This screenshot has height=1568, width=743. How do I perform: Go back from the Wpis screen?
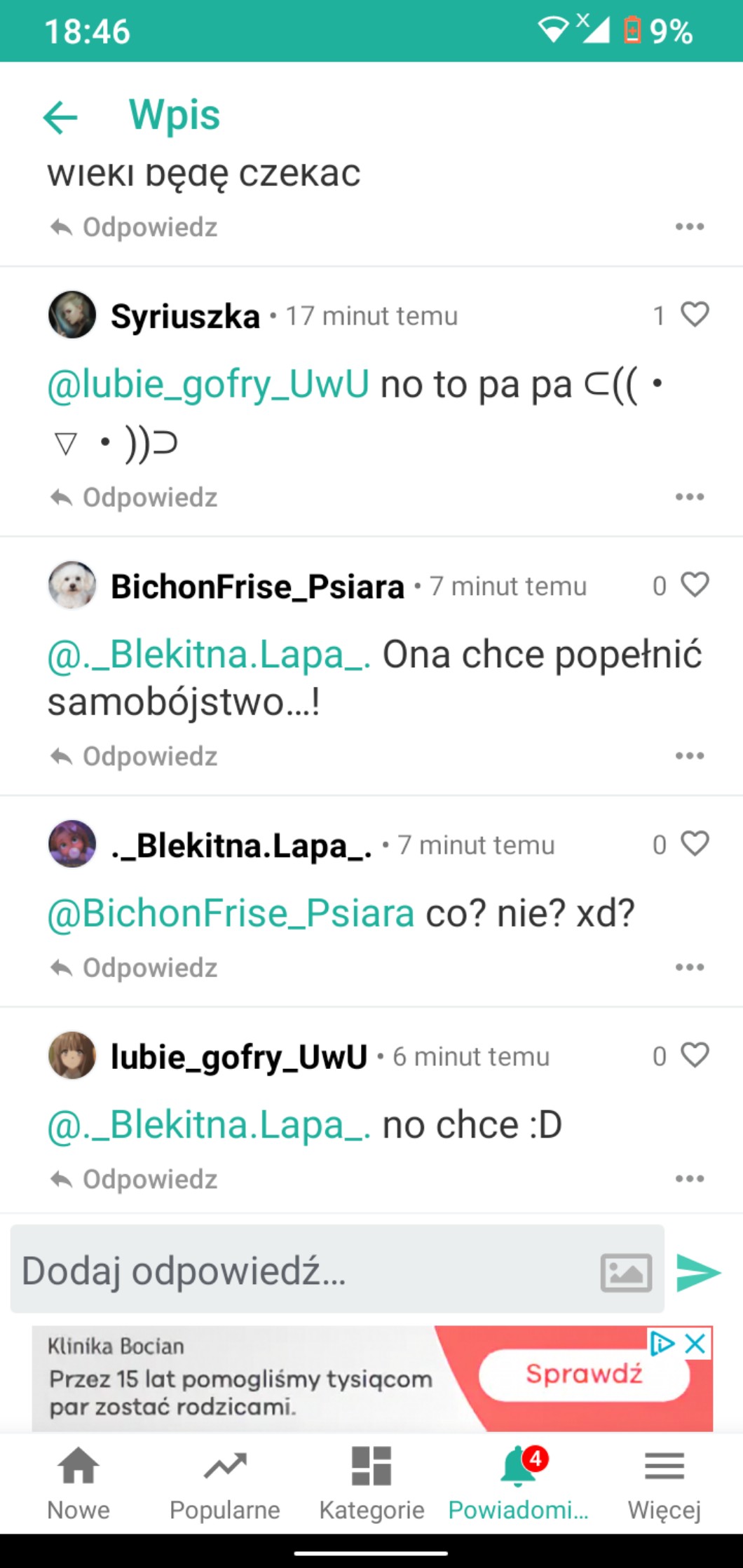pos(60,116)
